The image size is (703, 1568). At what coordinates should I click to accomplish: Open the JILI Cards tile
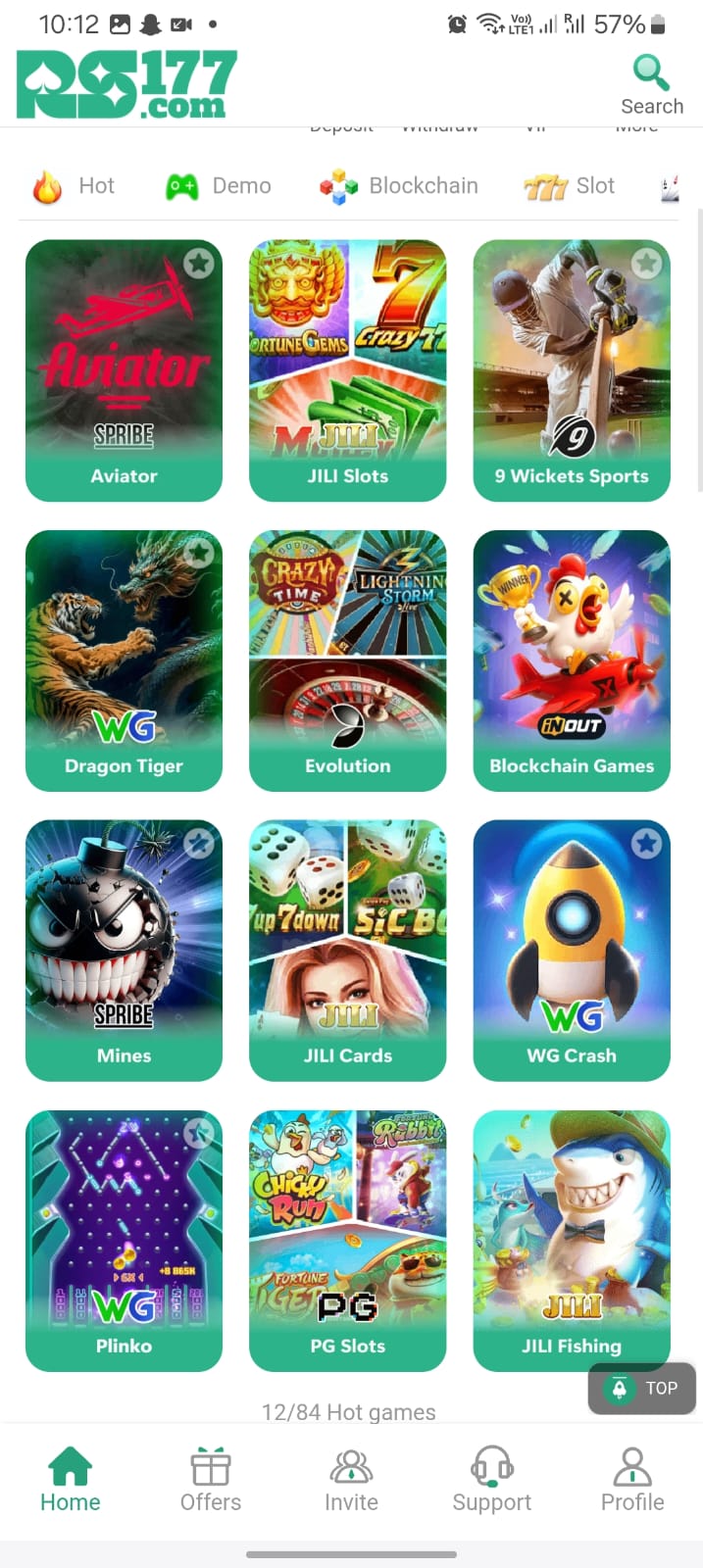click(347, 950)
